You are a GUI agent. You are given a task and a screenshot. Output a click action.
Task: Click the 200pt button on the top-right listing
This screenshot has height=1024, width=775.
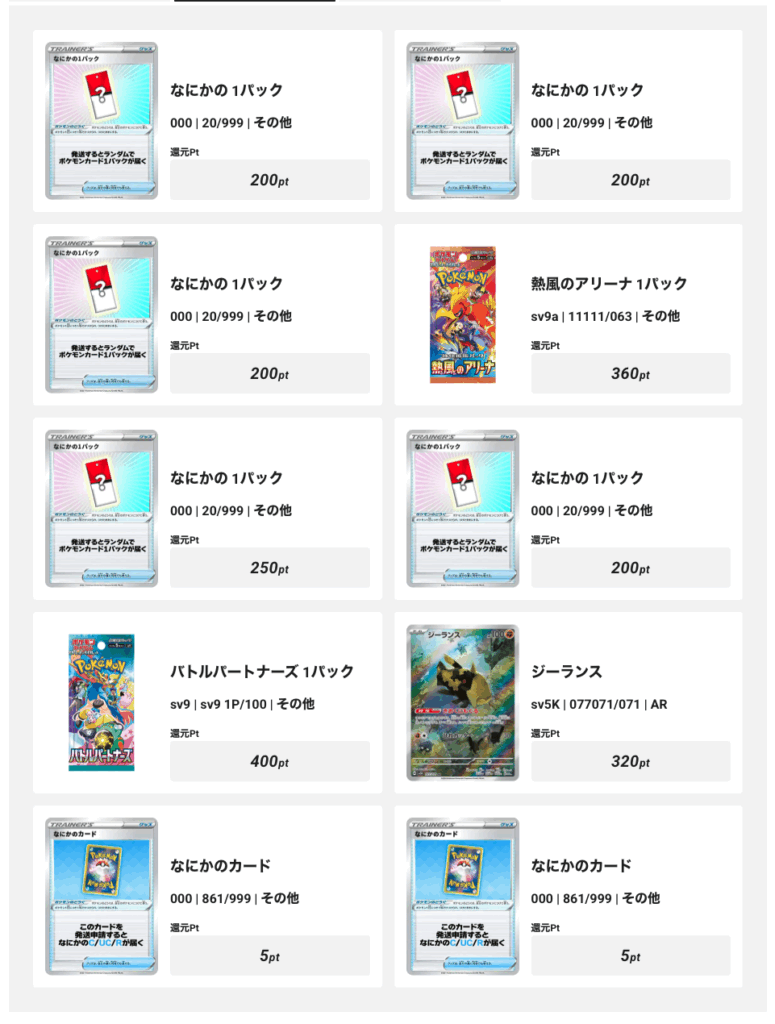pos(629,181)
